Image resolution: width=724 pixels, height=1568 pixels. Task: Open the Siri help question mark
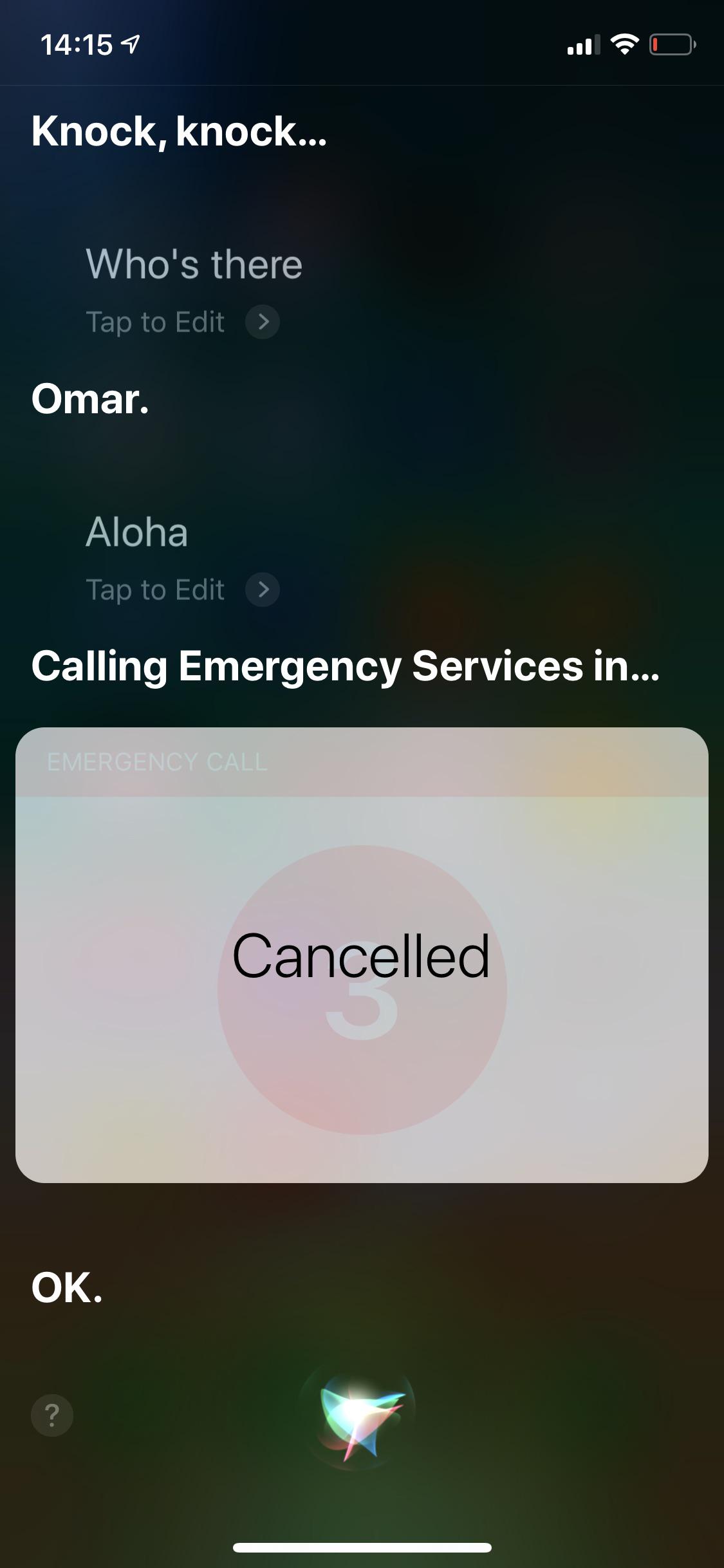[52, 1415]
